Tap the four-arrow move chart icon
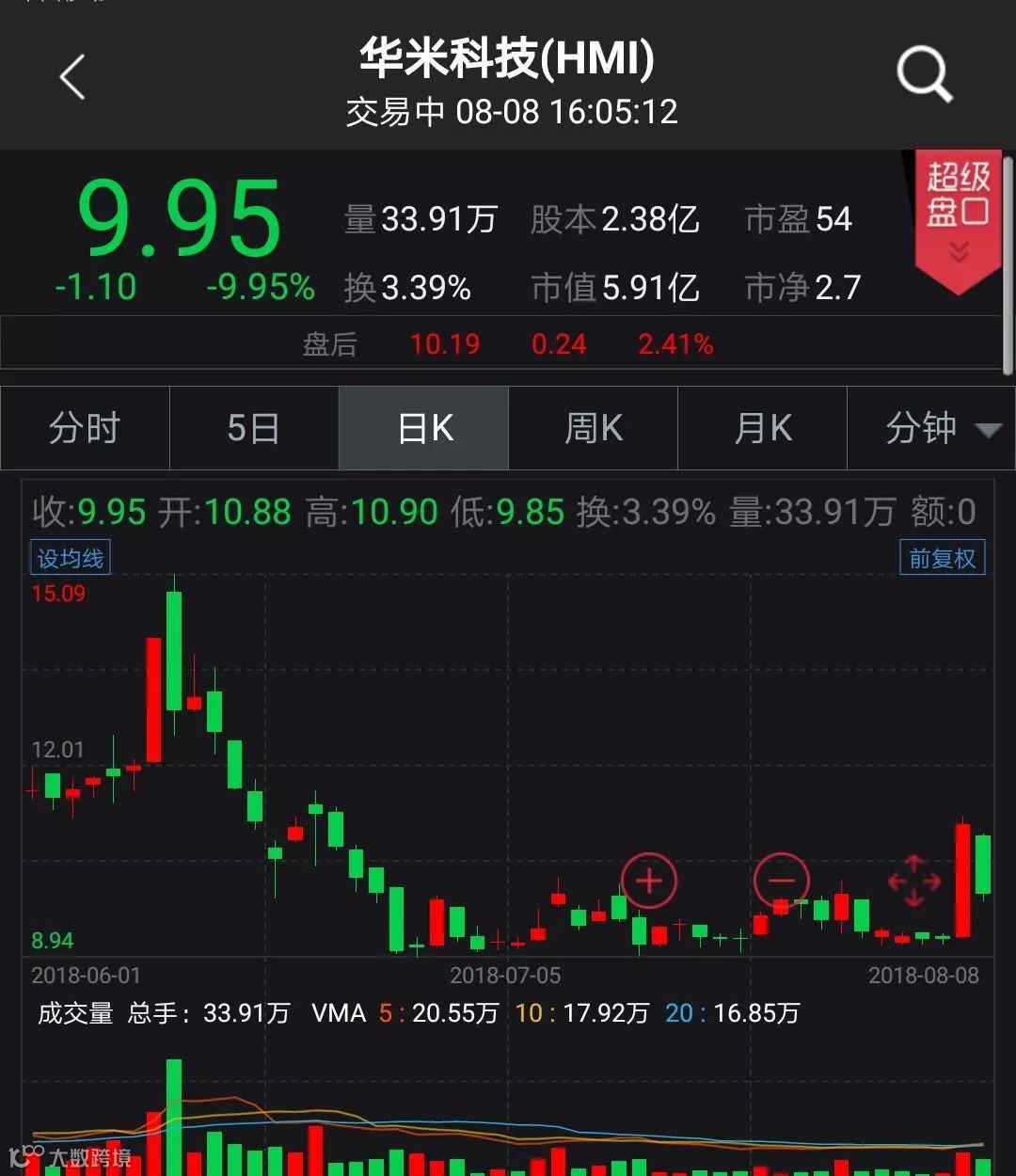The width and height of the screenshot is (1016, 1176). [914, 882]
